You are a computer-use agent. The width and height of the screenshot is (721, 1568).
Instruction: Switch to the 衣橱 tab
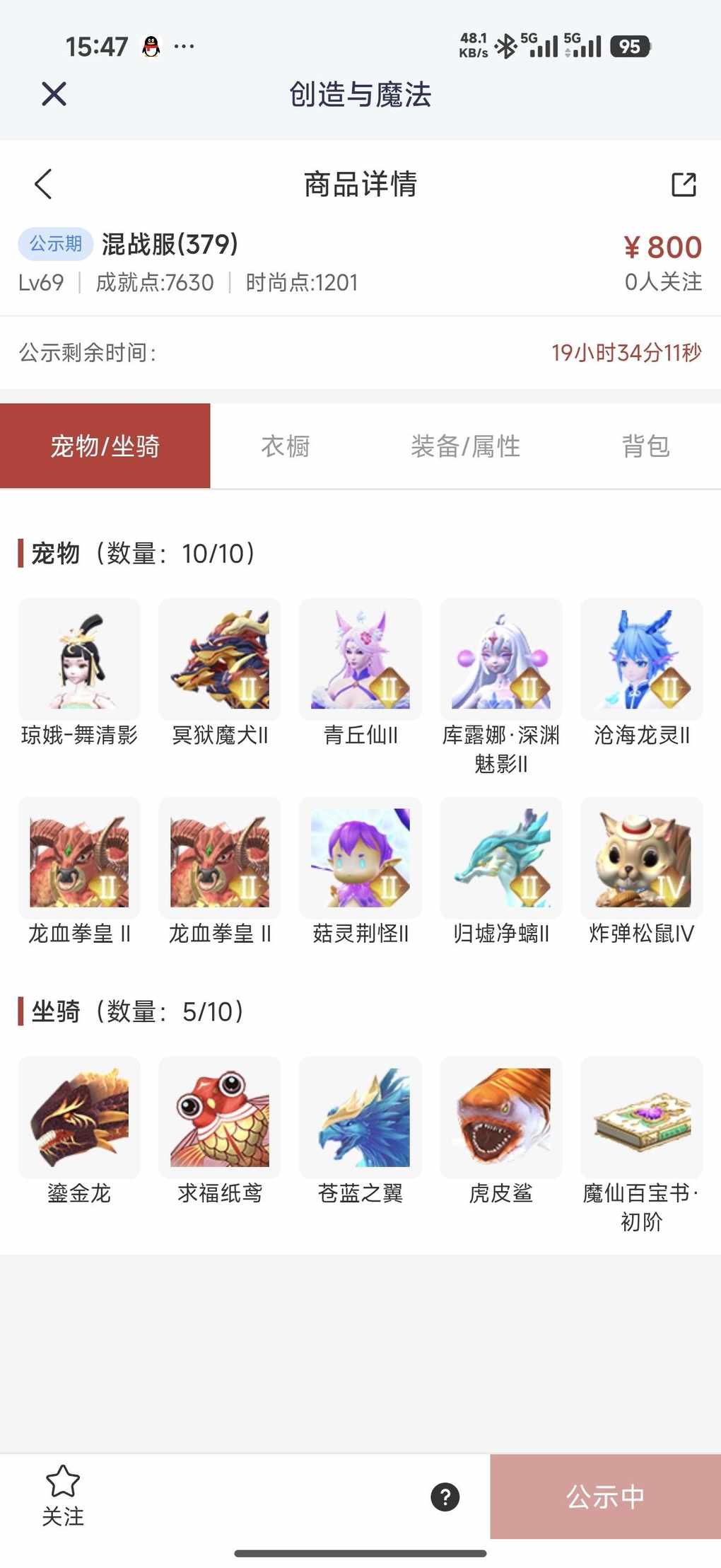286,446
